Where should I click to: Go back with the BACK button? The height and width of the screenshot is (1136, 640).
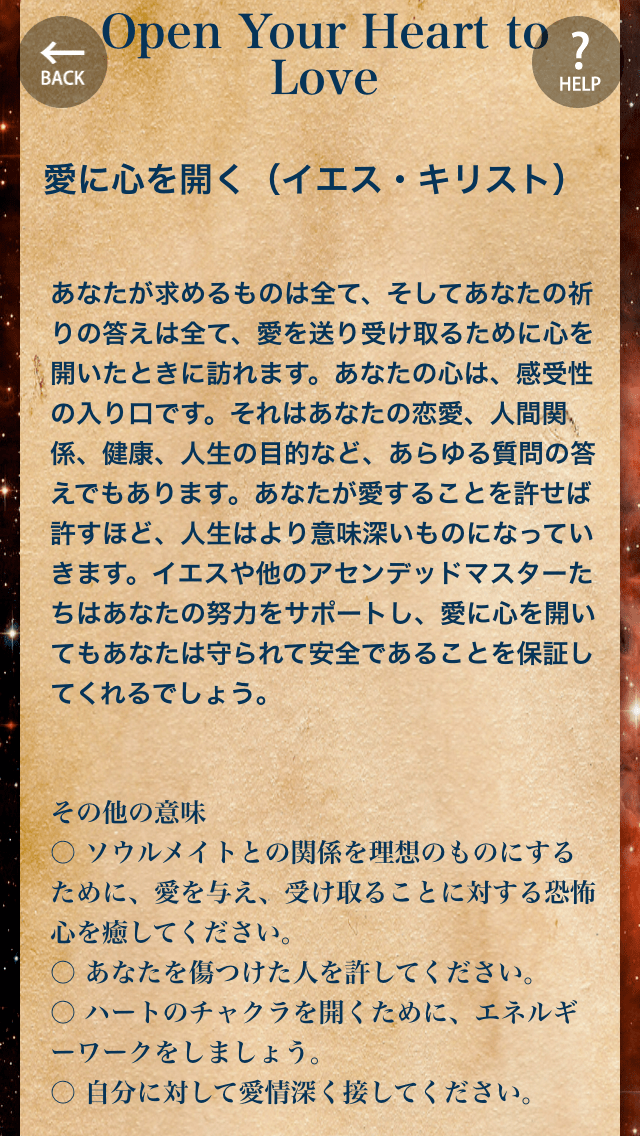coord(63,63)
